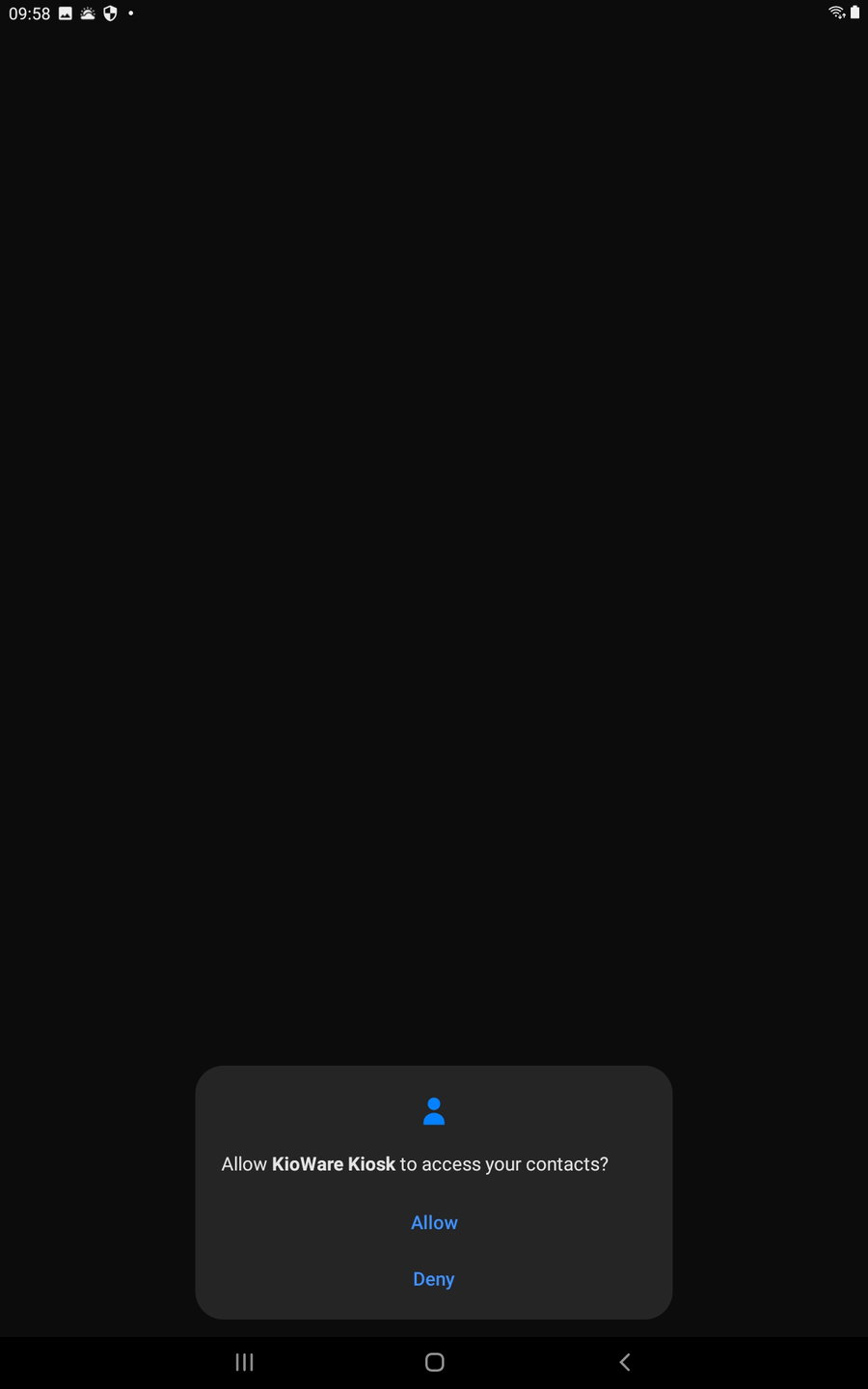The height and width of the screenshot is (1389, 868).
Task: Tap the Allow button to grant contacts access
Action: [433, 1222]
